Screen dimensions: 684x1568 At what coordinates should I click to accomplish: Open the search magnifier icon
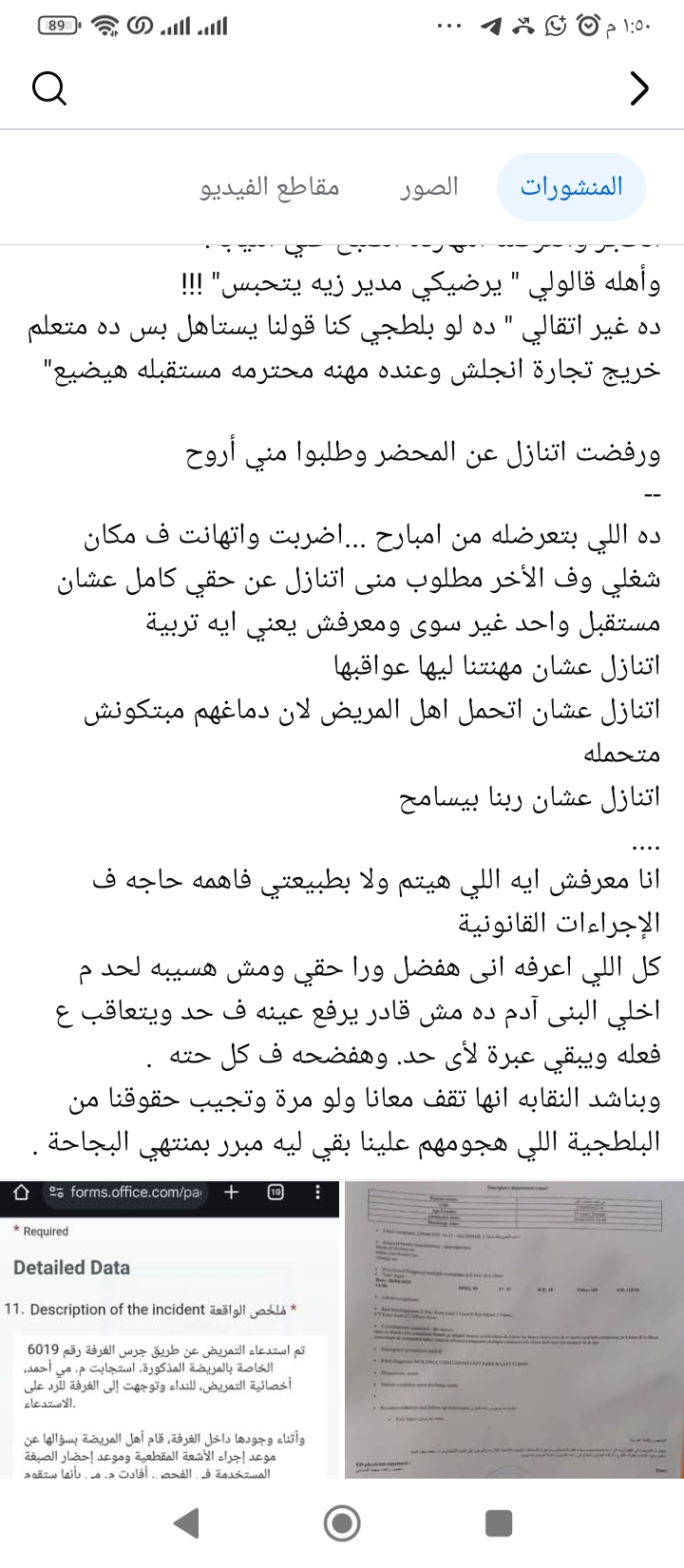[x=49, y=88]
